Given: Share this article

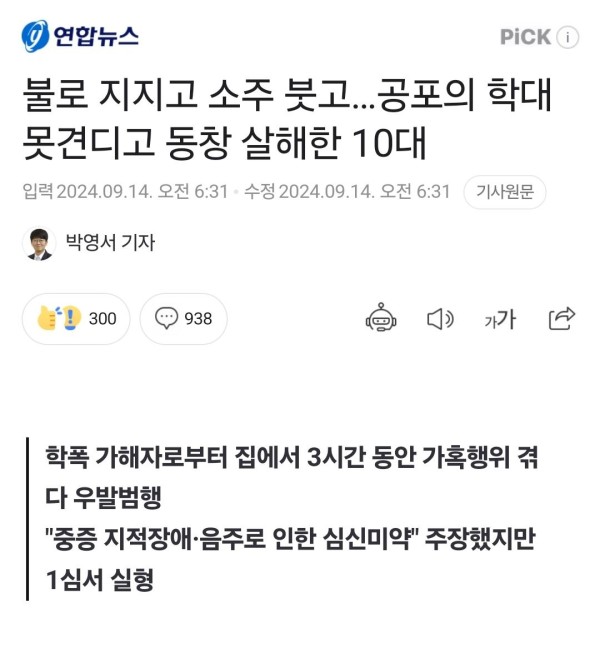Looking at the screenshot, I should click(x=561, y=319).
